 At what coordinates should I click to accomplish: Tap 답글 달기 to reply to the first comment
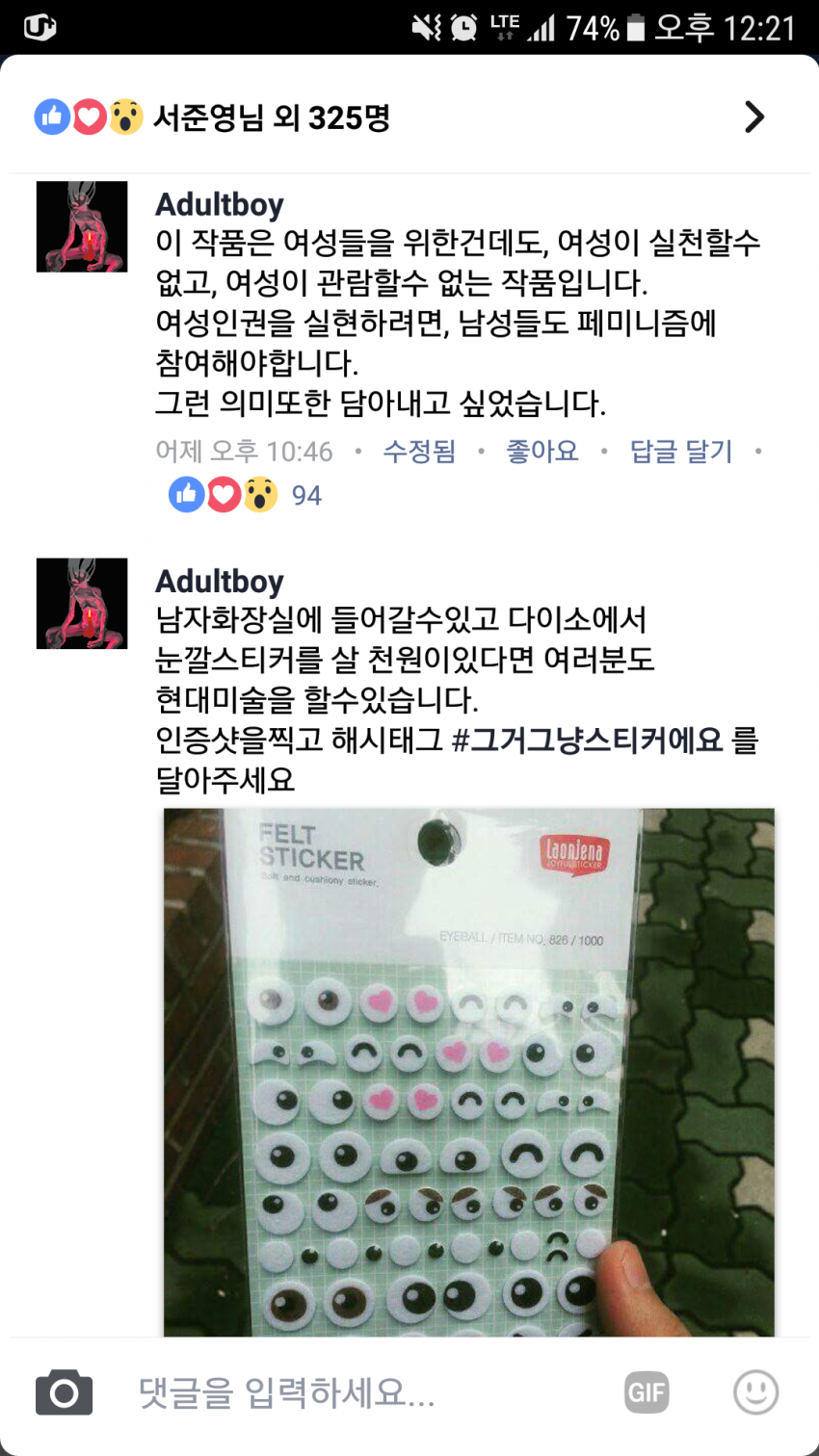[681, 451]
